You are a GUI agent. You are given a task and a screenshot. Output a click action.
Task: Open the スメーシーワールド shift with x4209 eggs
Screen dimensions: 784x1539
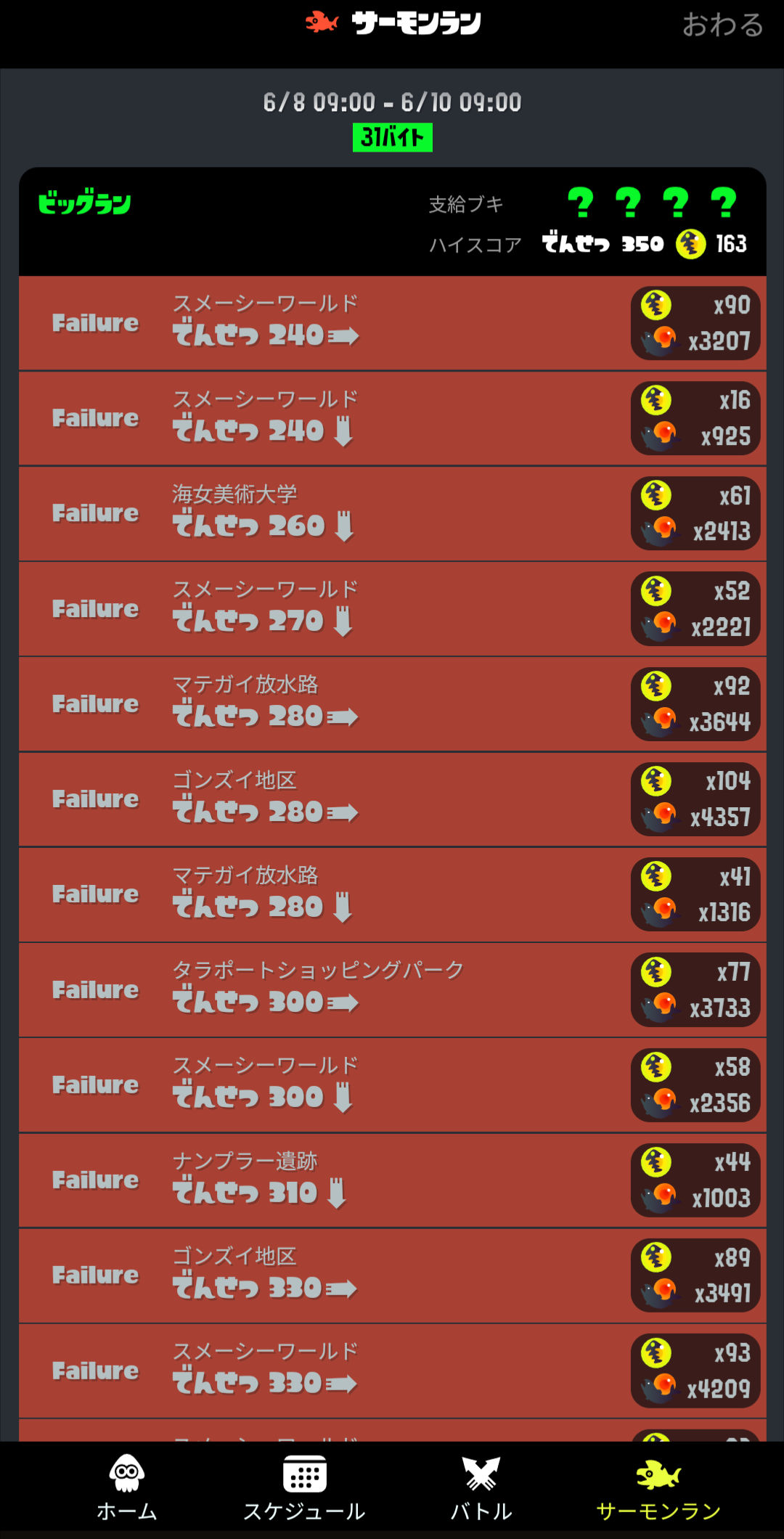(392, 1371)
